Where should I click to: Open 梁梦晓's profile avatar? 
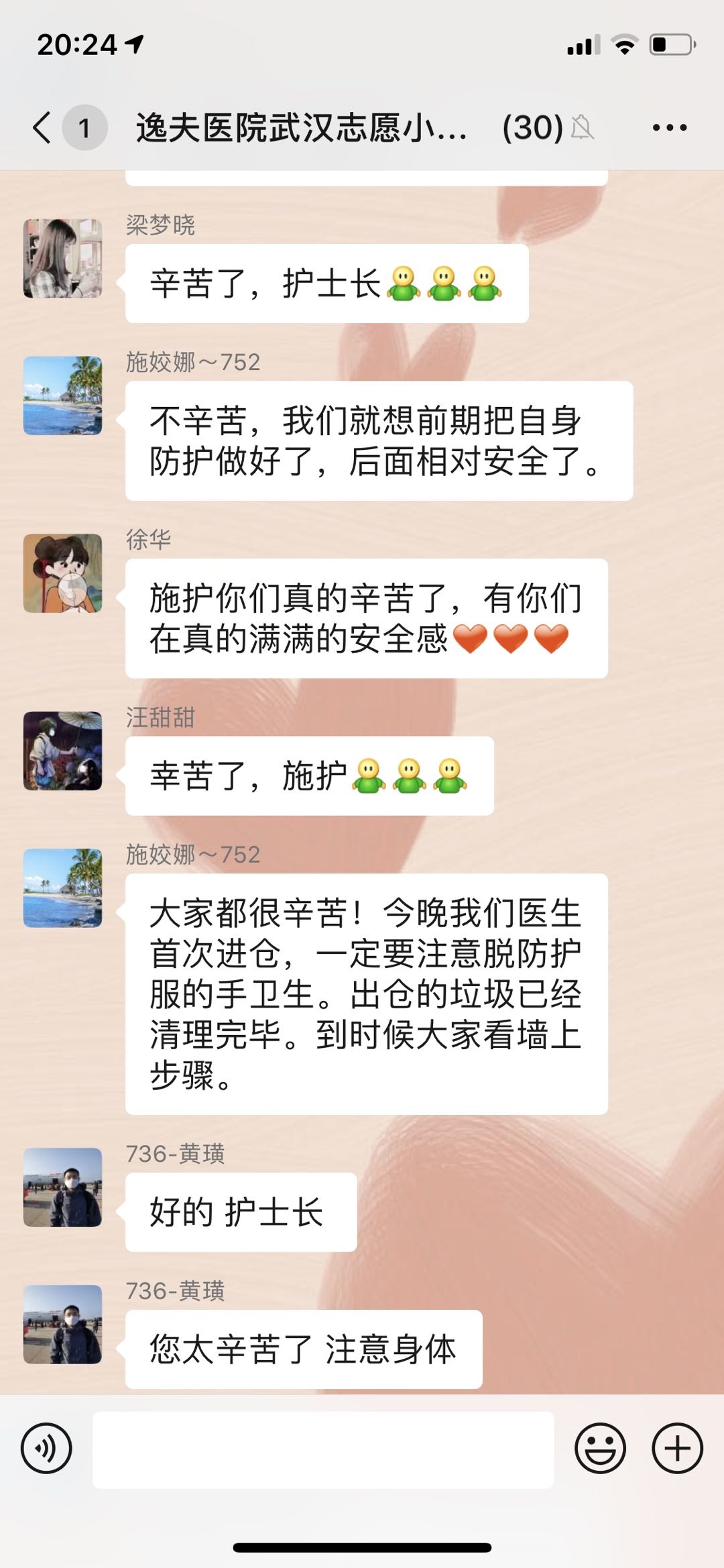[63, 259]
